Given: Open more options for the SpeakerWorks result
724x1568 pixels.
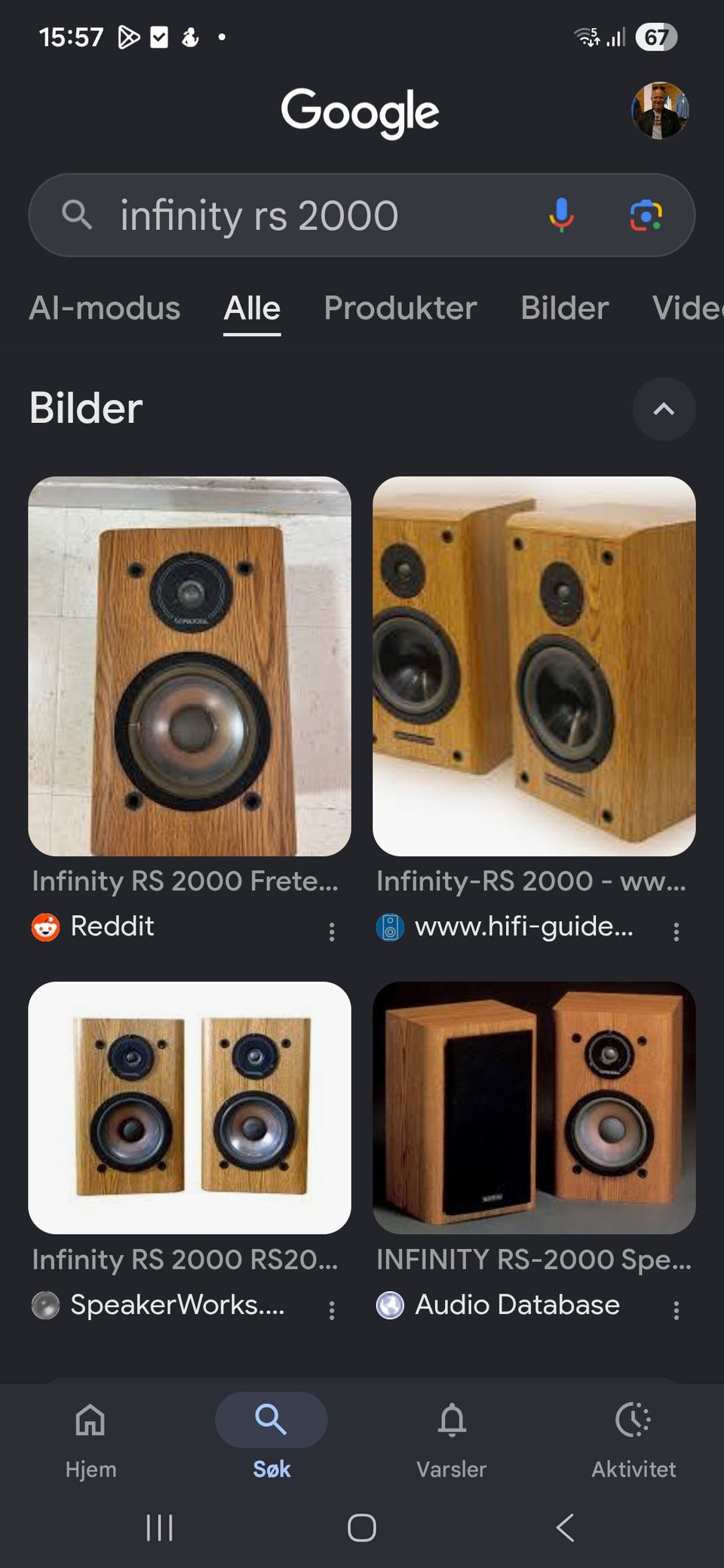Looking at the screenshot, I should coord(332,1311).
